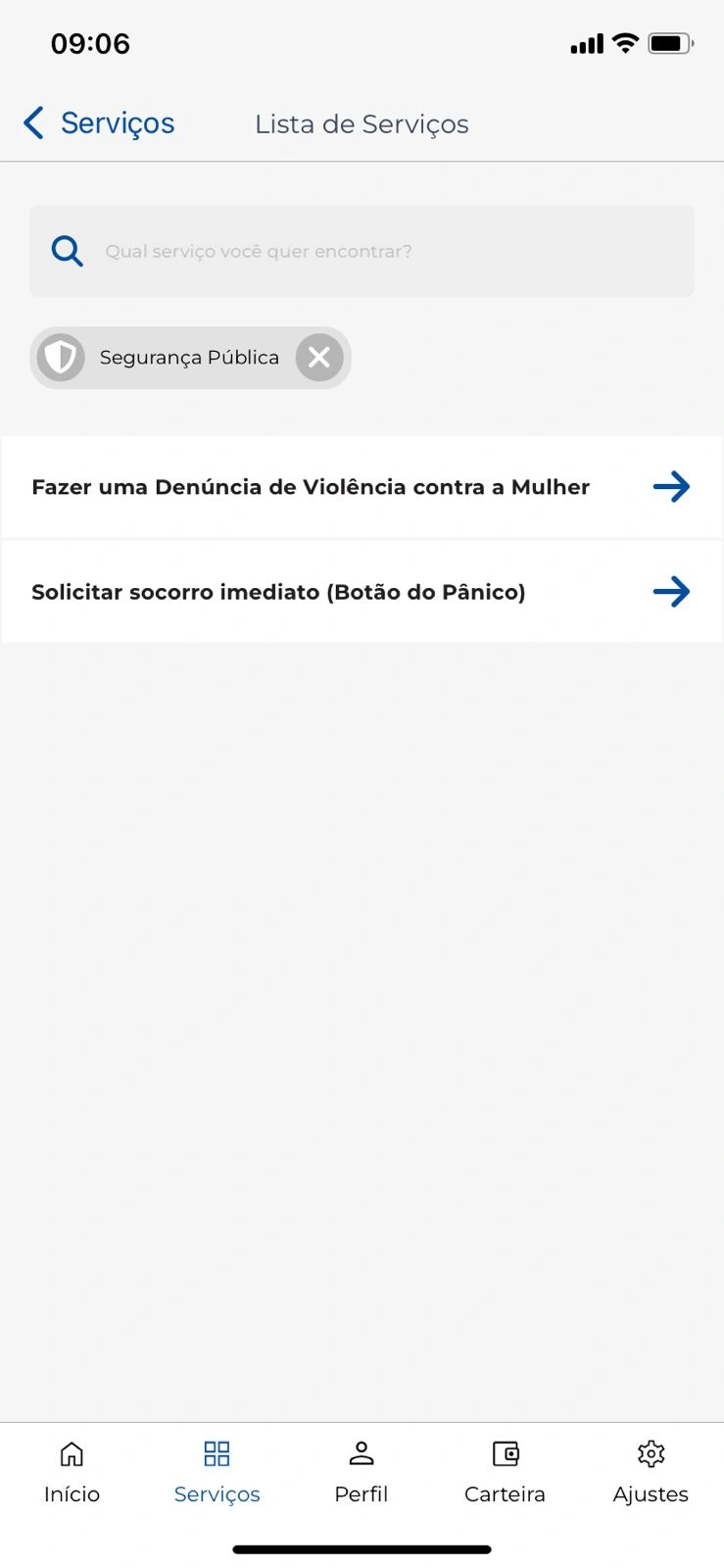Select the Serviços tab
The height and width of the screenshot is (1568, 724).
tap(217, 1471)
